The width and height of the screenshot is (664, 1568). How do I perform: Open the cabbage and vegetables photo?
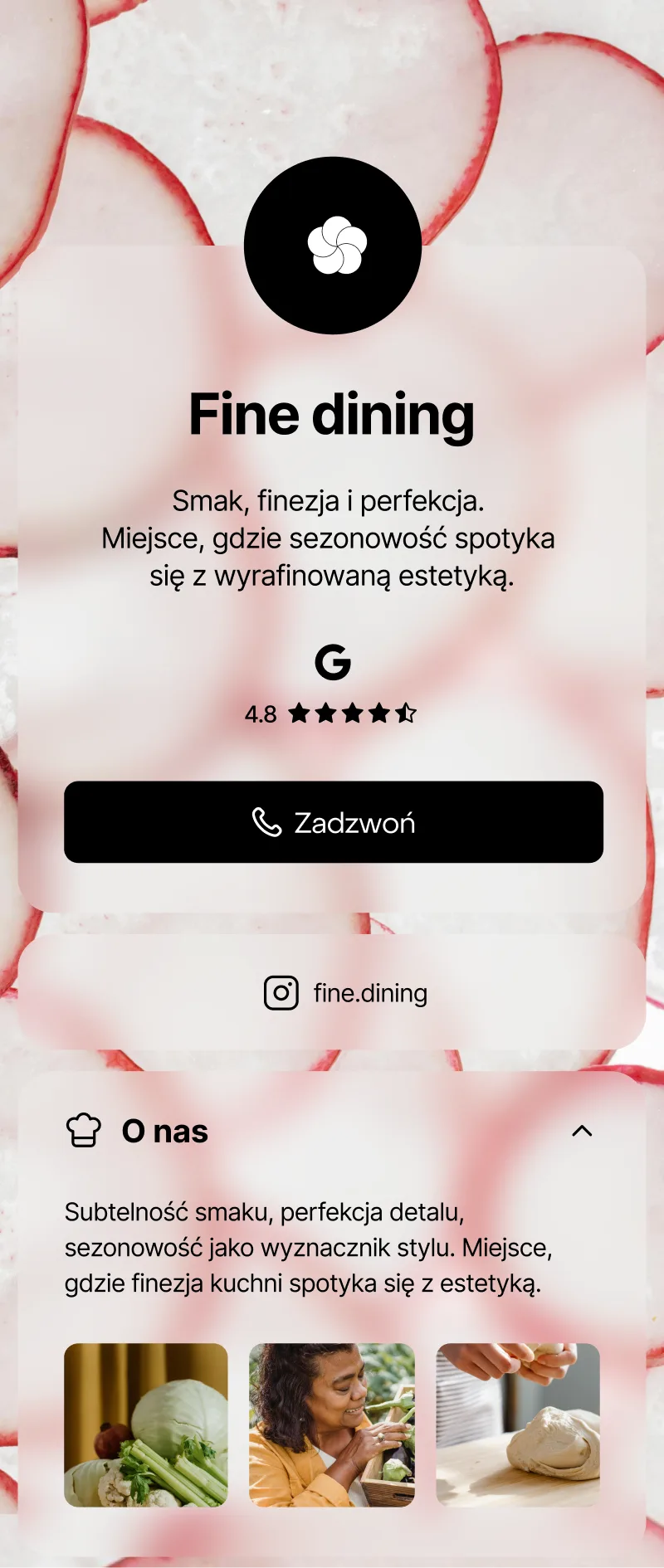(146, 1424)
